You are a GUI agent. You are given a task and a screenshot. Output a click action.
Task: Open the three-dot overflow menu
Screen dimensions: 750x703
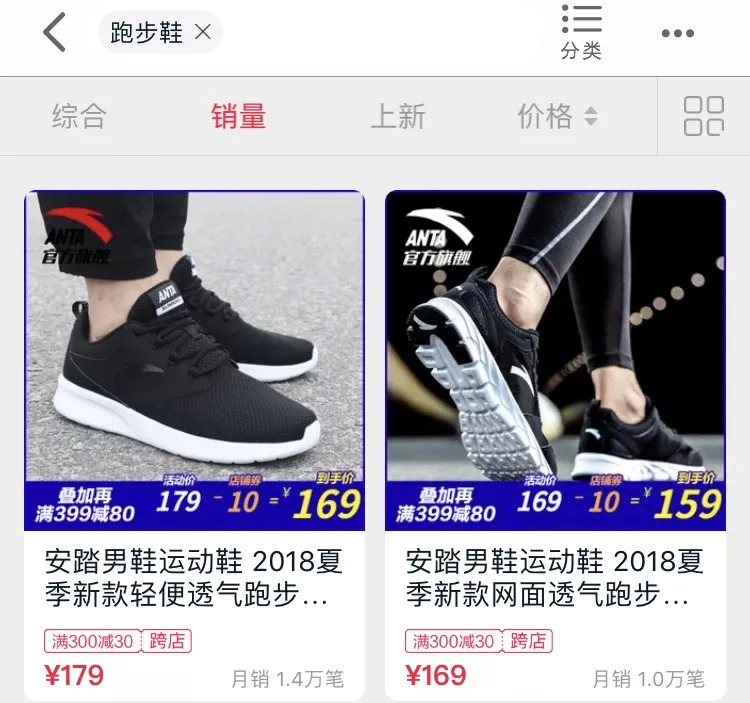click(677, 34)
